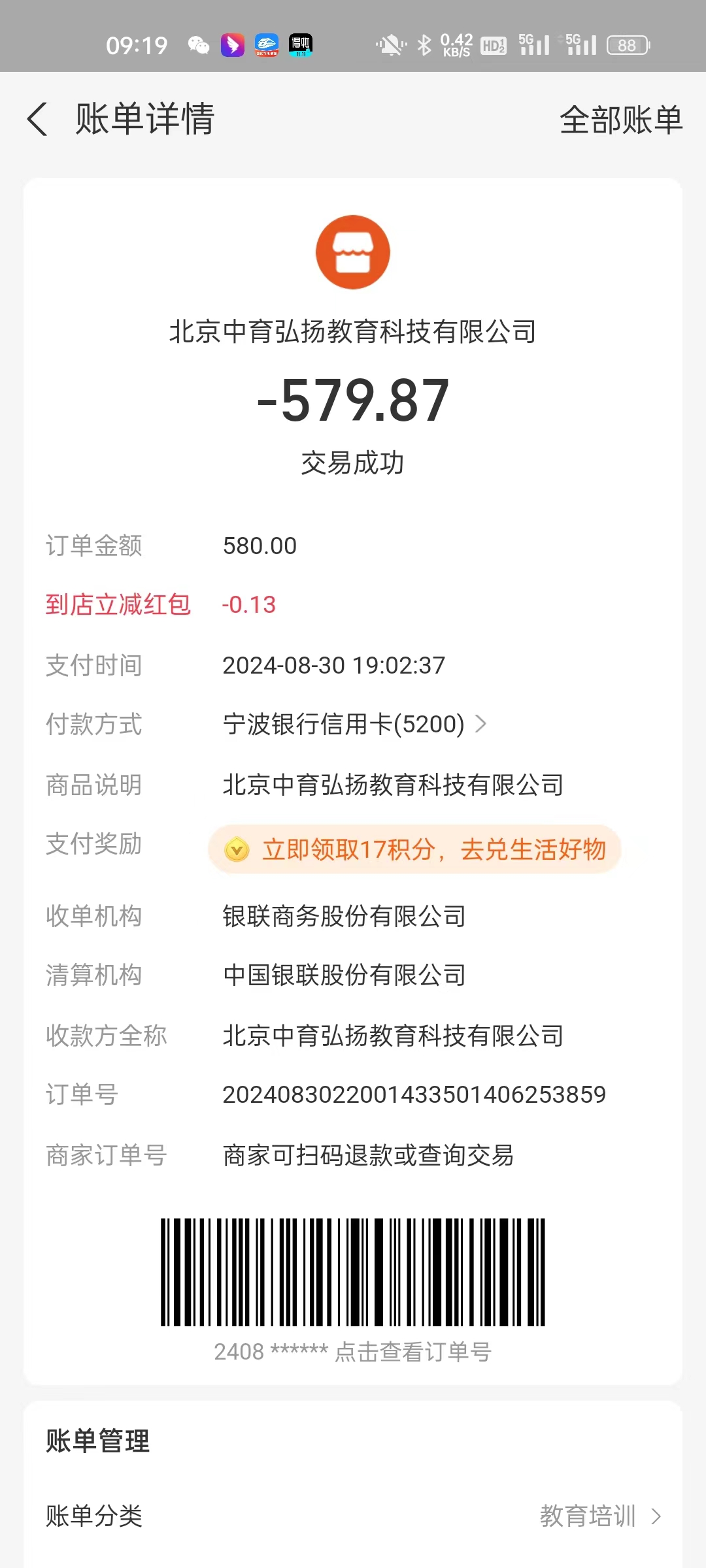Viewport: 706px width, 1568px height.
Task: Go back from 账单详情
Action: (38, 120)
